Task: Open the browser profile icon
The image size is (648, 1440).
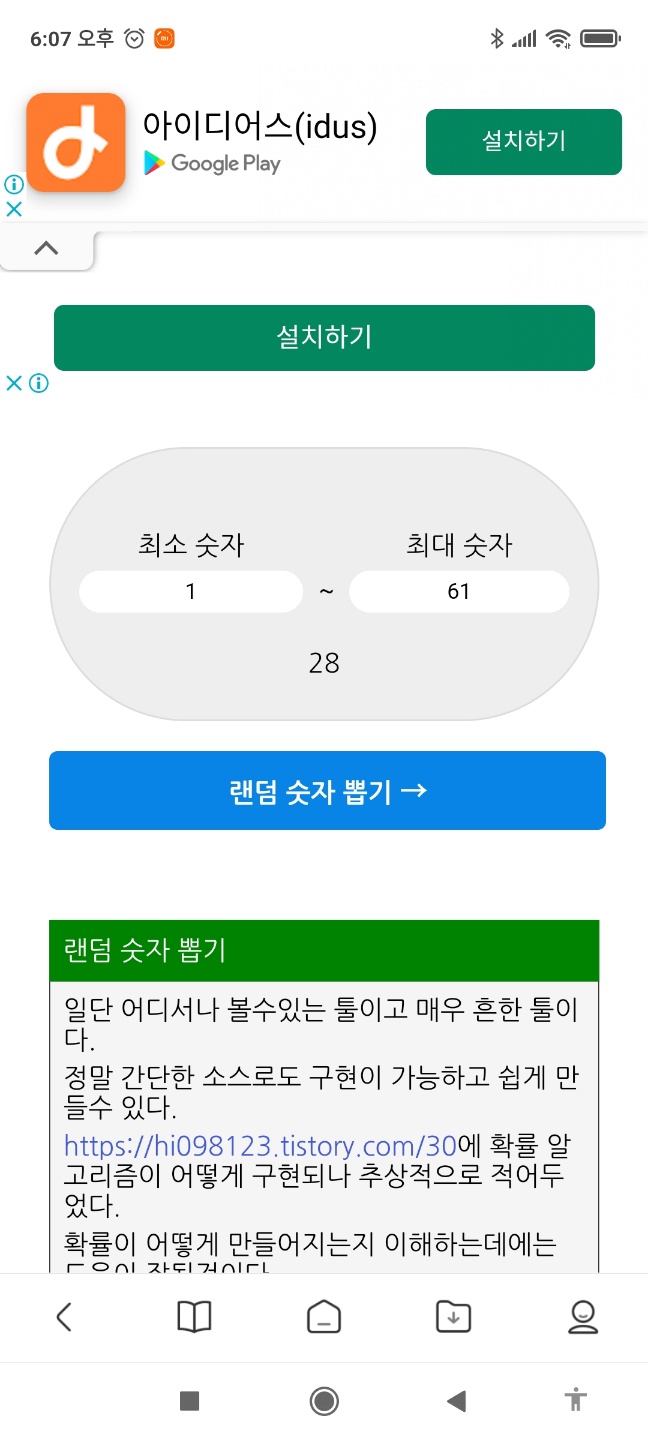Action: [582, 1317]
